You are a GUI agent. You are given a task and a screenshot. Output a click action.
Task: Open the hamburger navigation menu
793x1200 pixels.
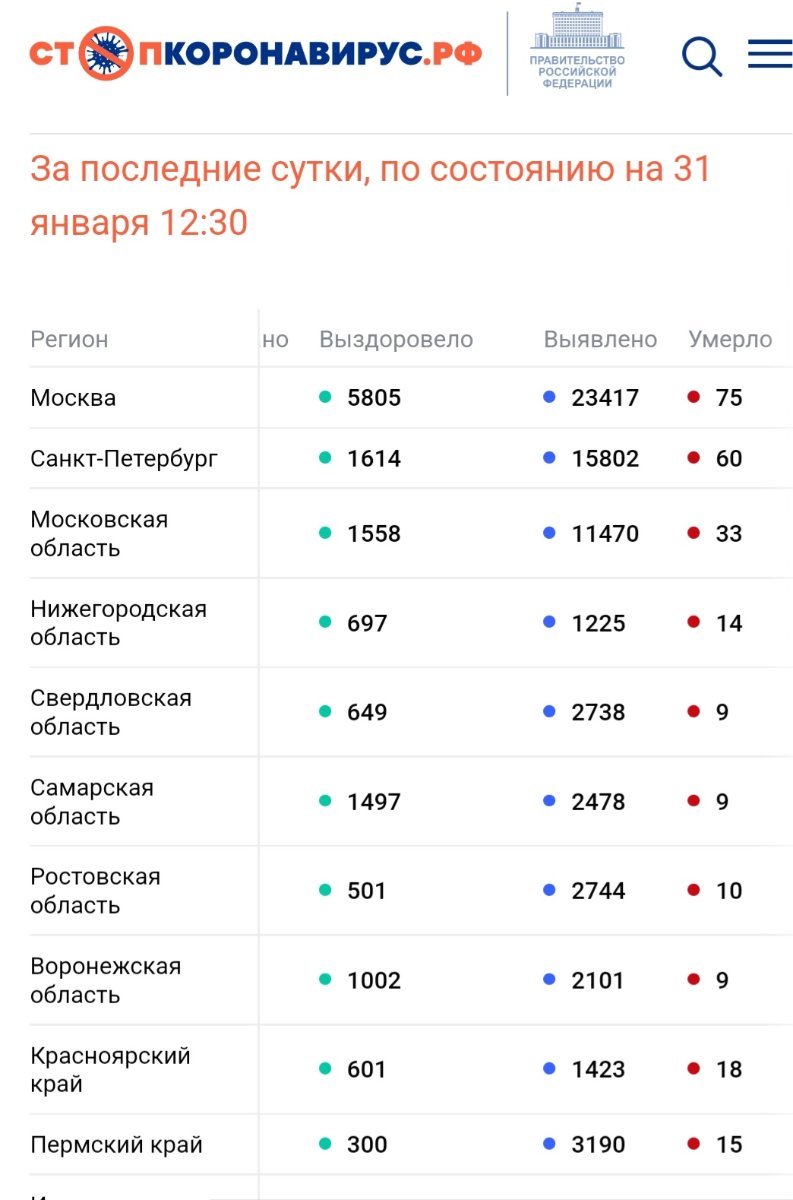[769, 54]
